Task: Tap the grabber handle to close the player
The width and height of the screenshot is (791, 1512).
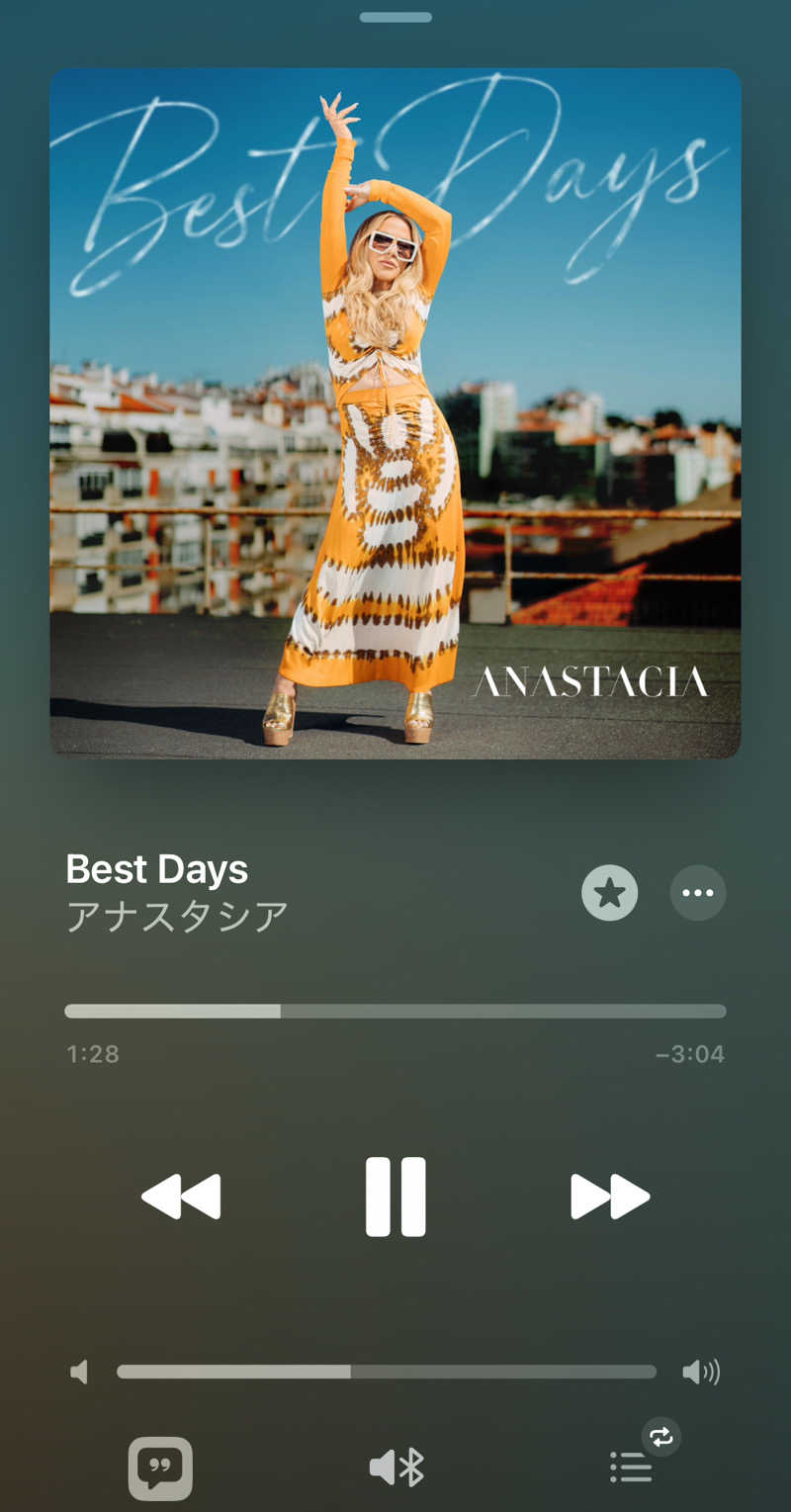Action: tap(395, 17)
